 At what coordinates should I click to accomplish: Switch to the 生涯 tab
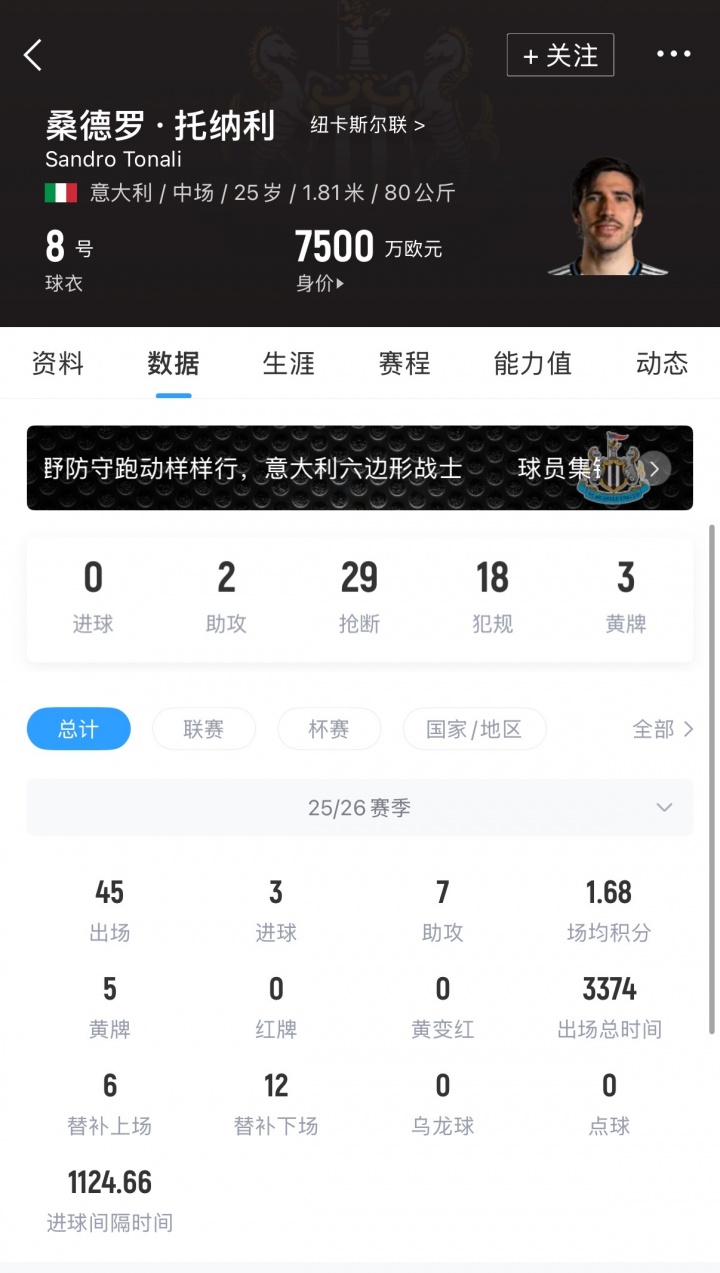click(x=289, y=363)
